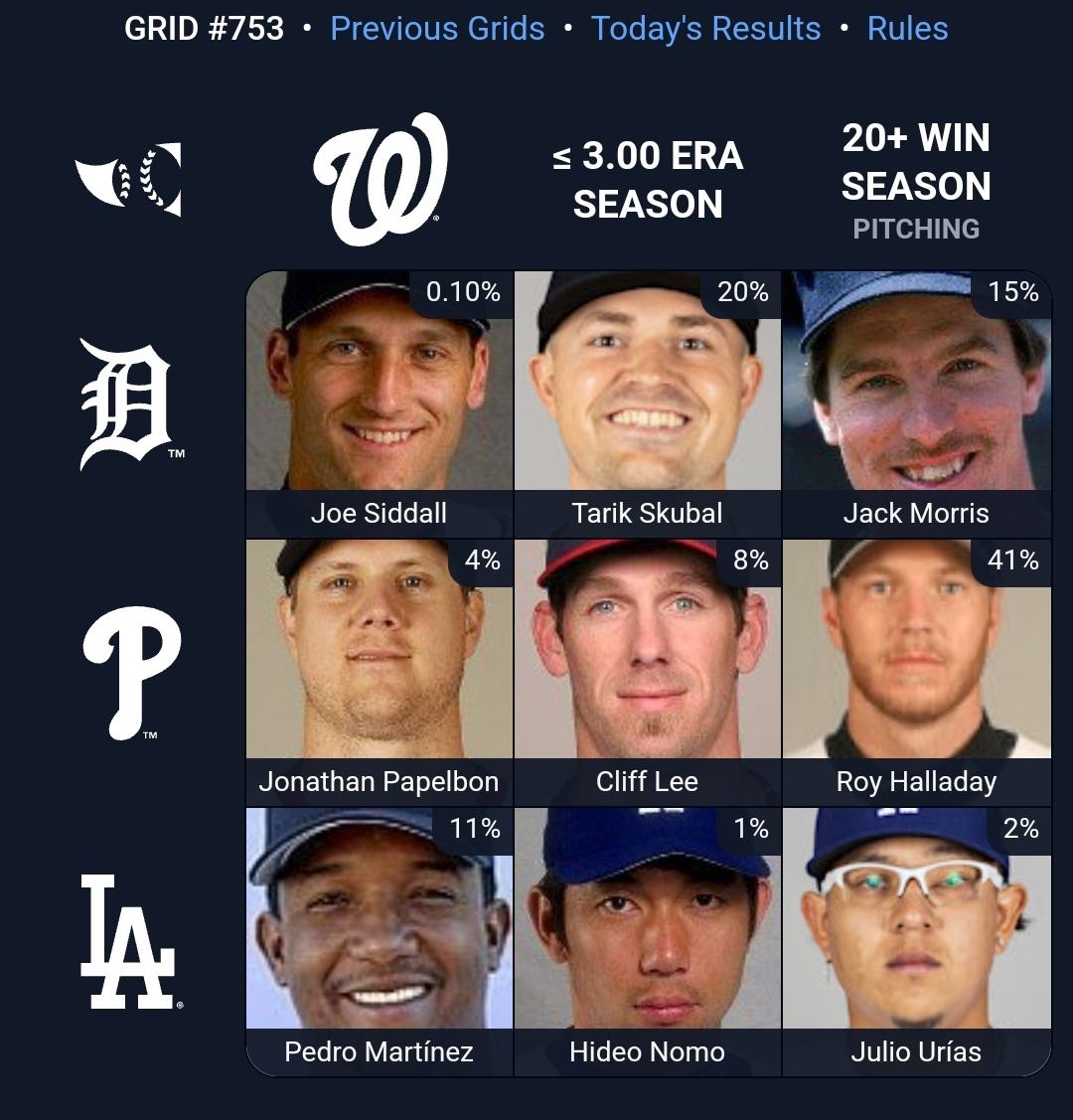Select the Jonathan Papelbon cell
The width and height of the screenshot is (1073, 1120).
click(x=380, y=672)
